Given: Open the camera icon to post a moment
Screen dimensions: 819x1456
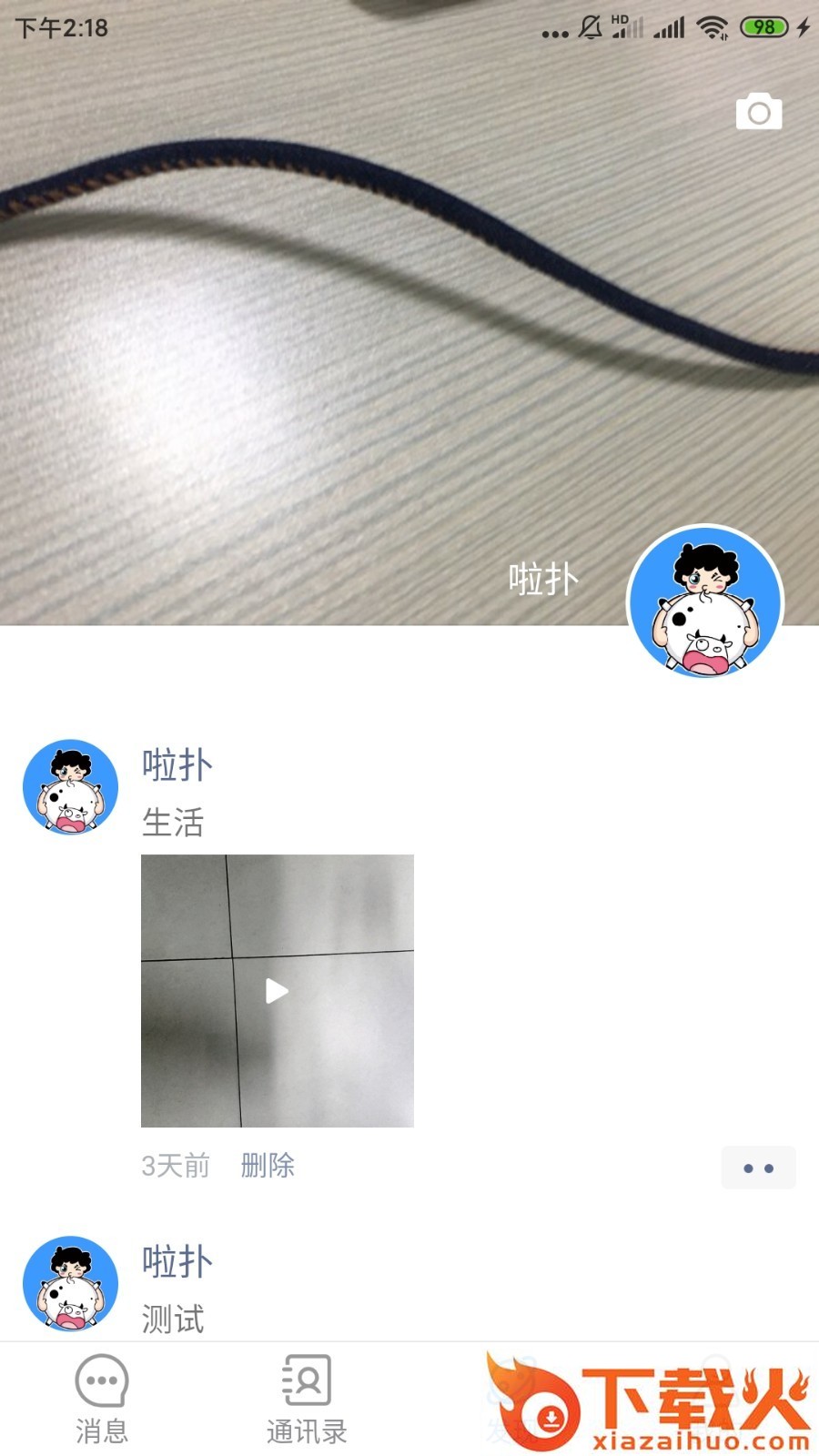Looking at the screenshot, I should click(x=758, y=113).
